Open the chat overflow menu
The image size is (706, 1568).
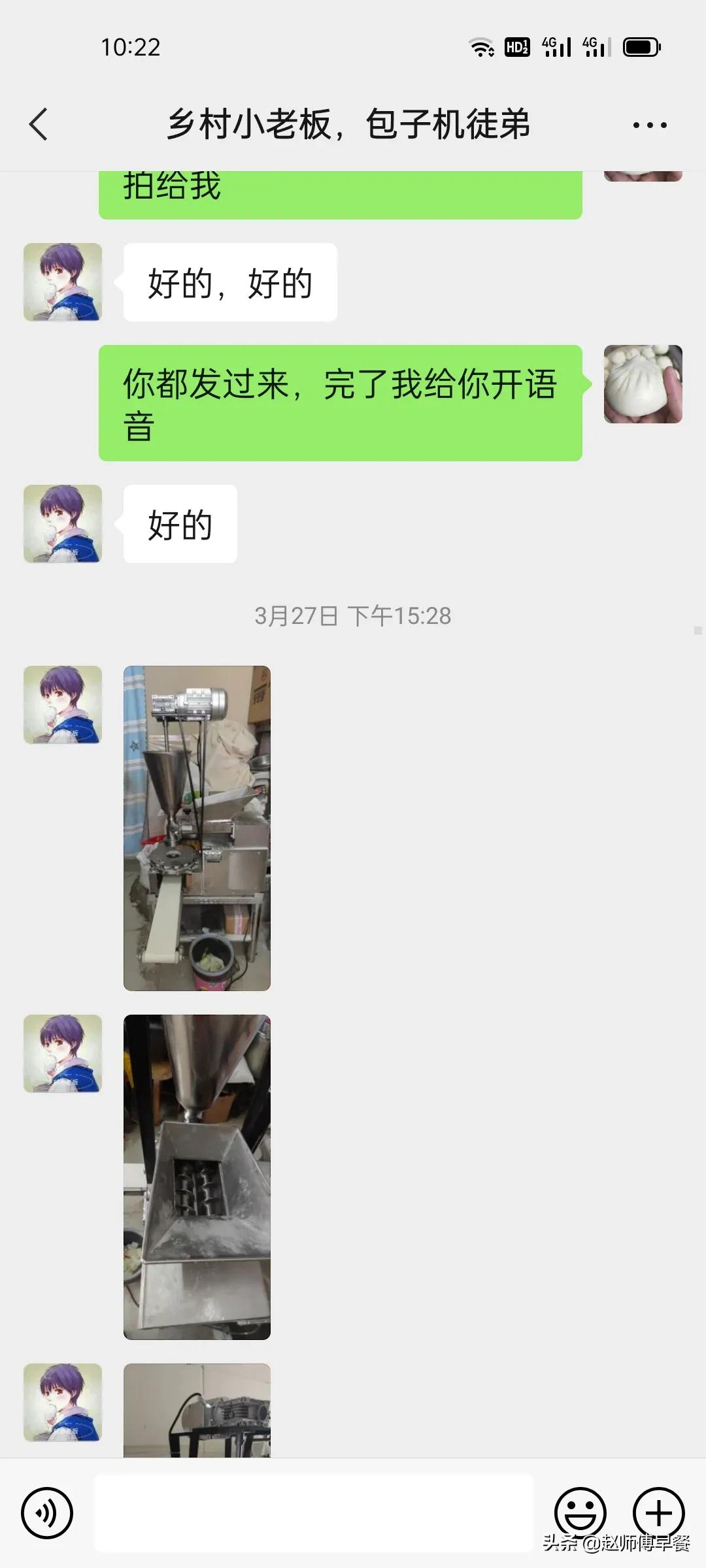(x=650, y=125)
